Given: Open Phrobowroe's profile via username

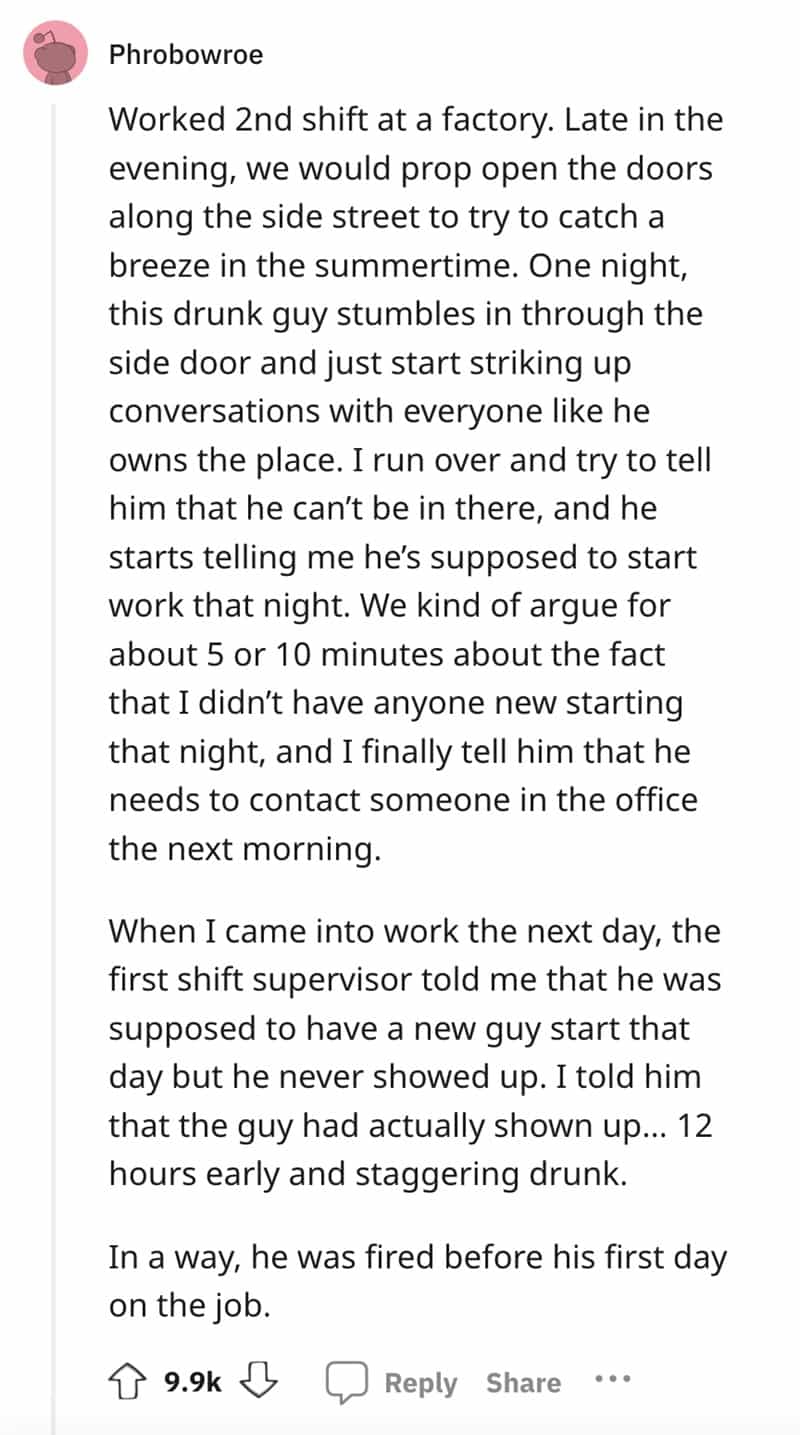Looking at the screenshot, I should [x=186, y=55].
